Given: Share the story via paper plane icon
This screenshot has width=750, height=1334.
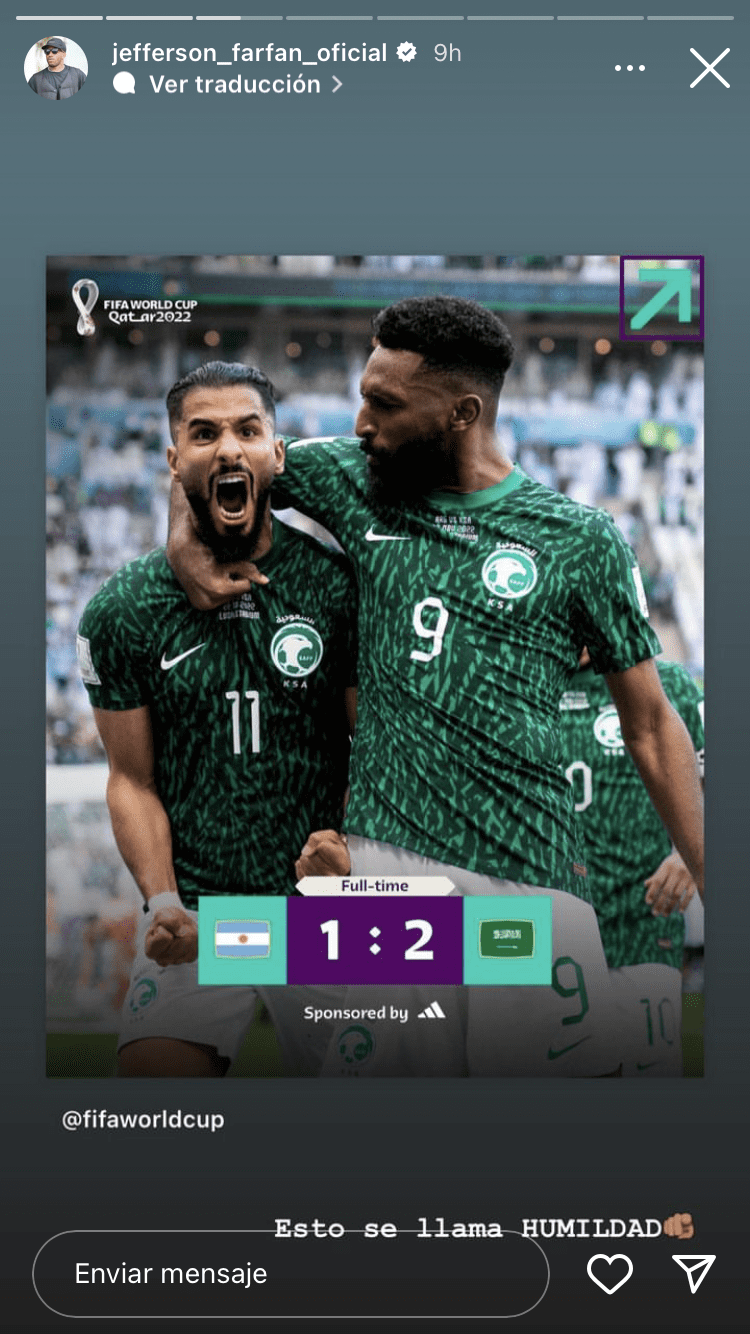Looking at the screenshot, I should click(694, 1273).
